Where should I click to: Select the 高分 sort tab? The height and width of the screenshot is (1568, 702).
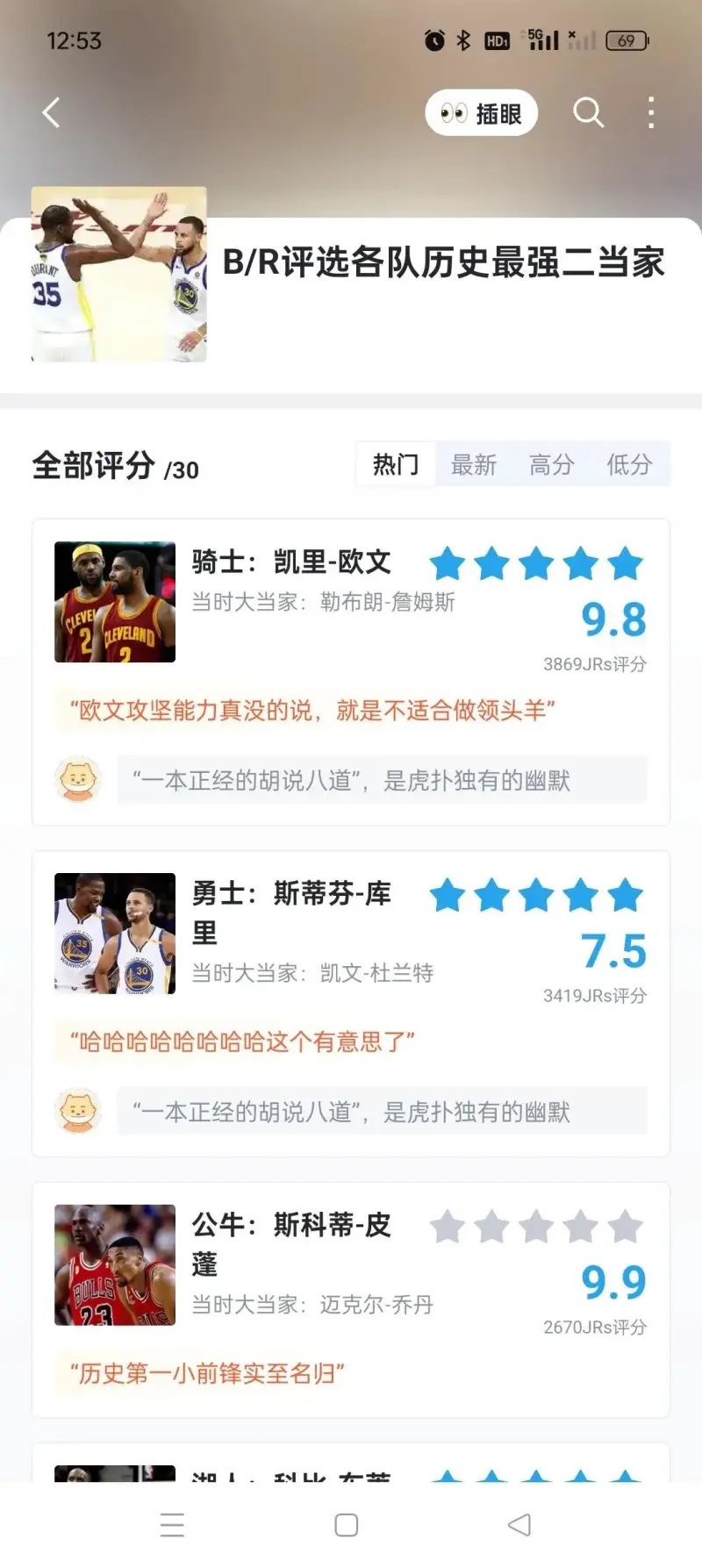tap(551, 464)
